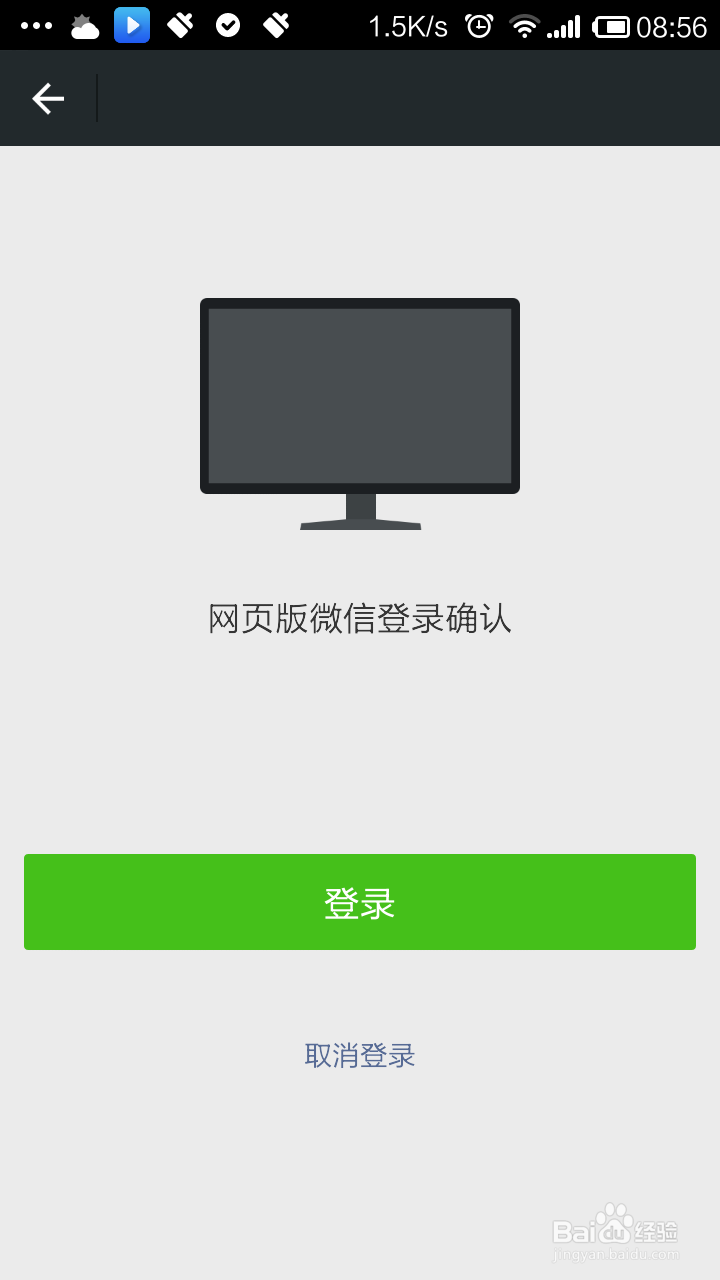Tap 取消登录 to cancel login
This screenshot has height=1280, width=720.
[x=360, y=1055]
